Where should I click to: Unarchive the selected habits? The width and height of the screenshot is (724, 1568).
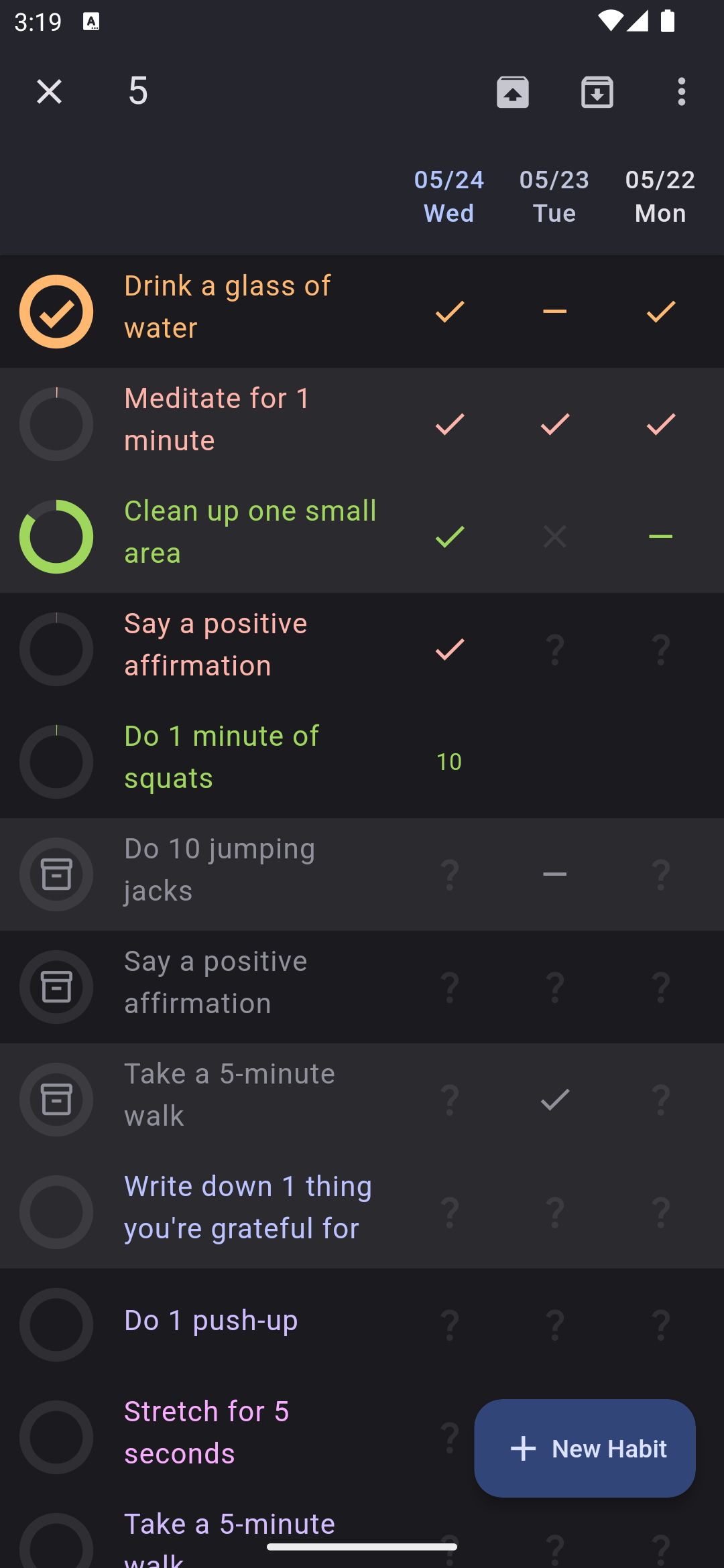(513, 91)
